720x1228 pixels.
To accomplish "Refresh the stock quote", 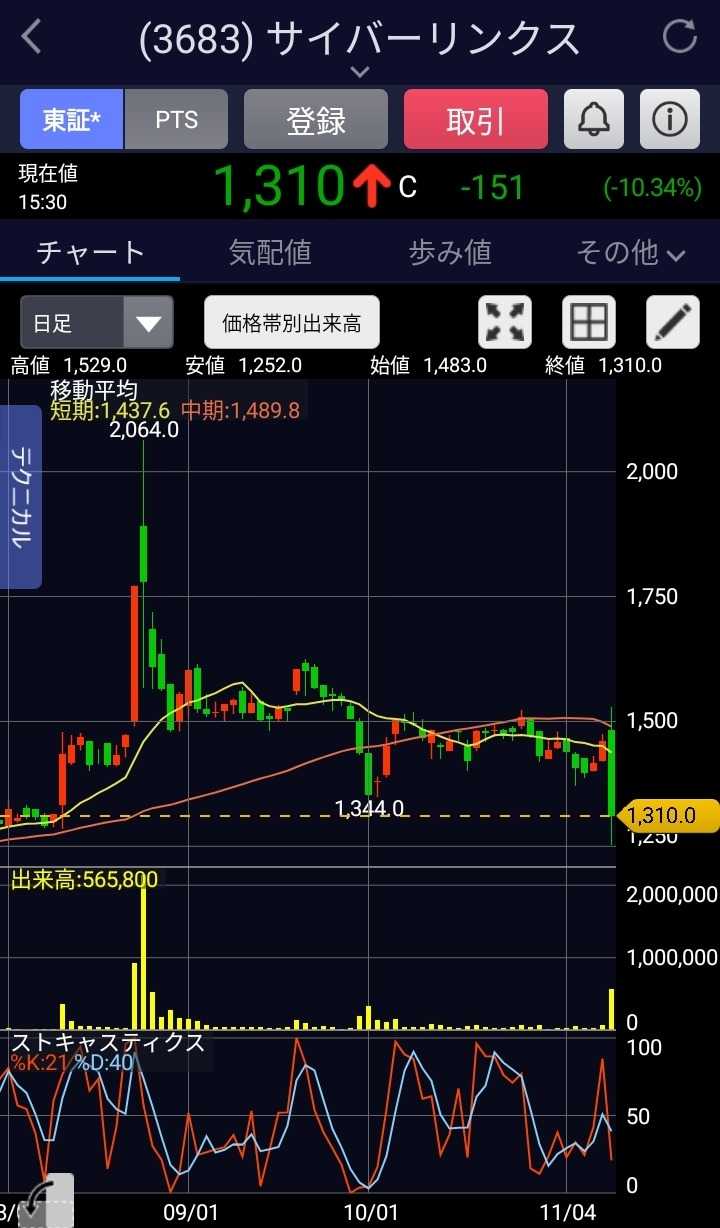I will pyautogui.click(x=680, y=36).
